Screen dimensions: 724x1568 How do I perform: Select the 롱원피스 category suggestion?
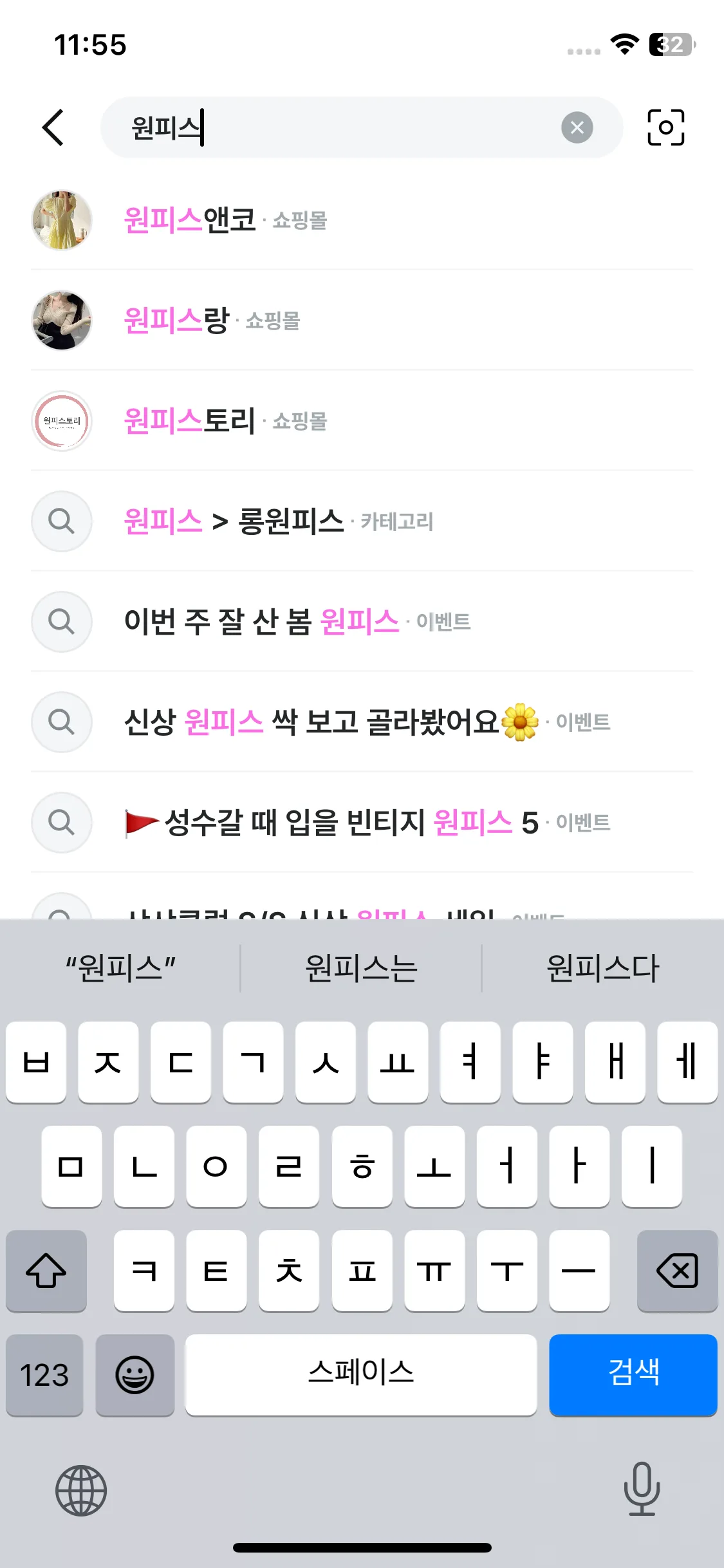278,521
